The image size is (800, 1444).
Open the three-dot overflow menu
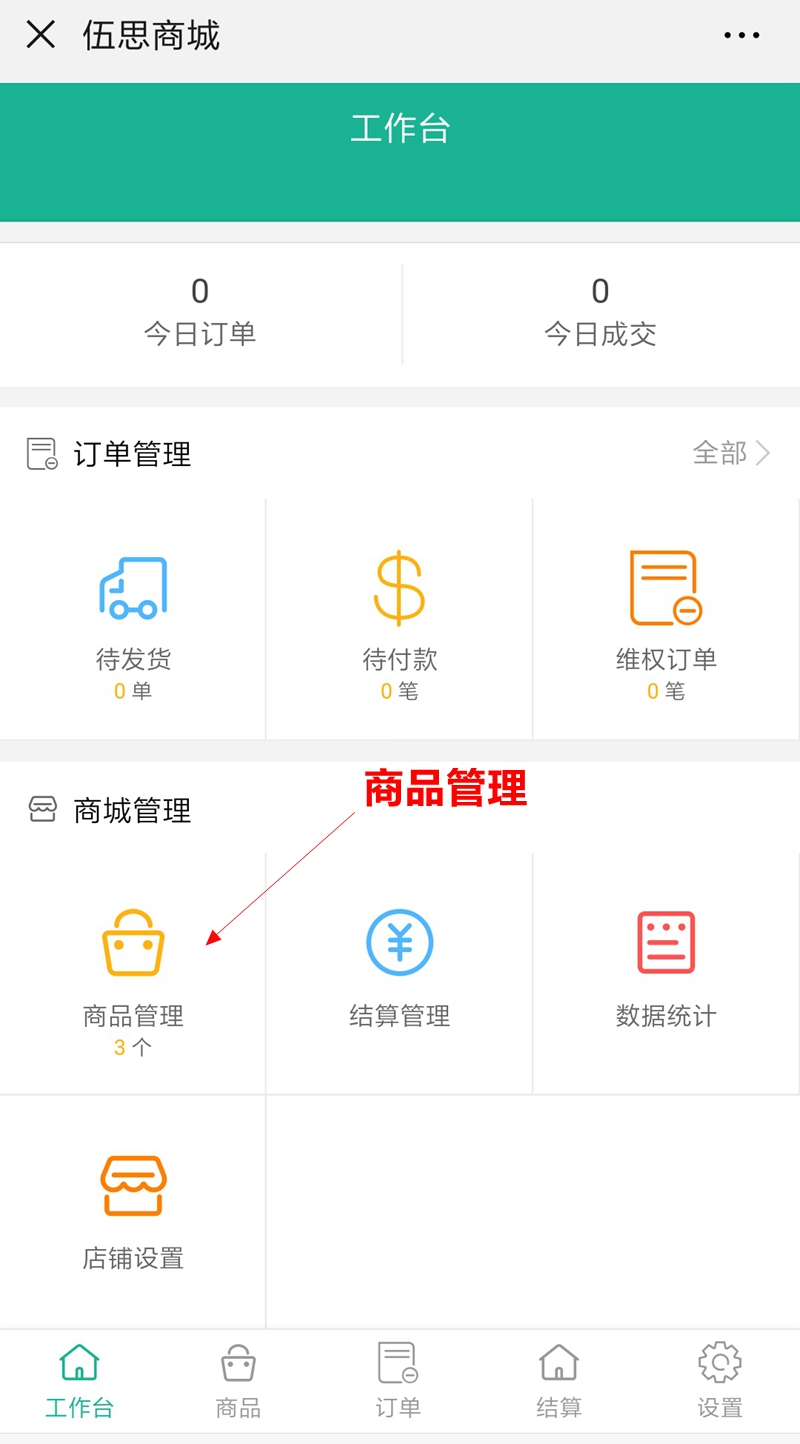pyautogui.click(x=741, y=35)
